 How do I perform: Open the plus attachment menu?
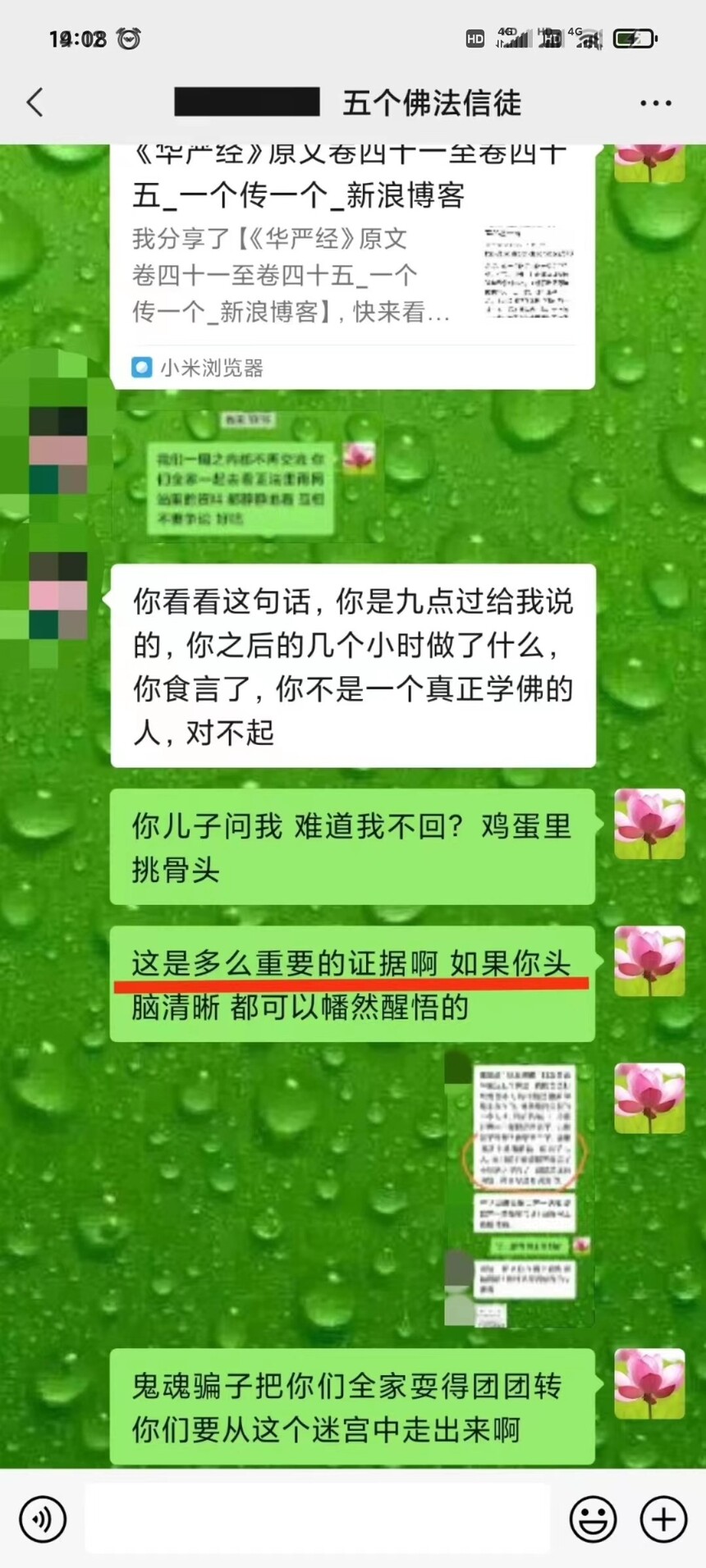(663, 1519)
